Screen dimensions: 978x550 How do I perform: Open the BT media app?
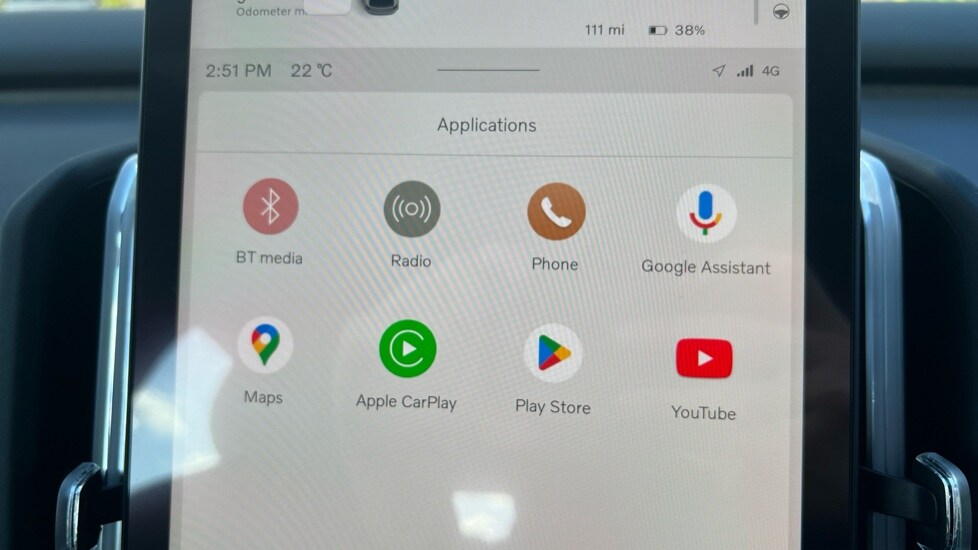270,208
